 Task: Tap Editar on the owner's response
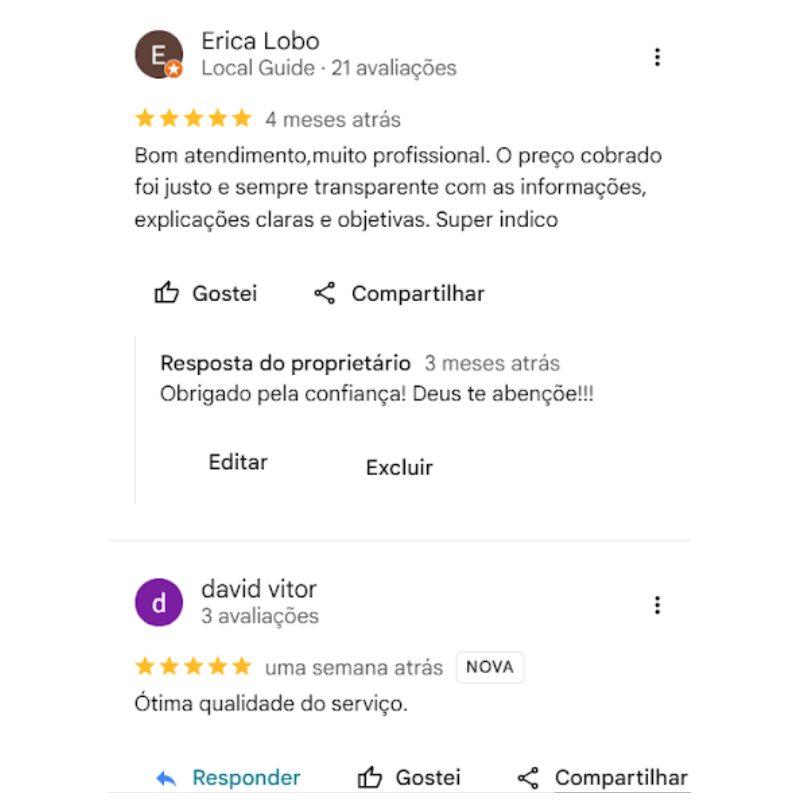[238, 462]
